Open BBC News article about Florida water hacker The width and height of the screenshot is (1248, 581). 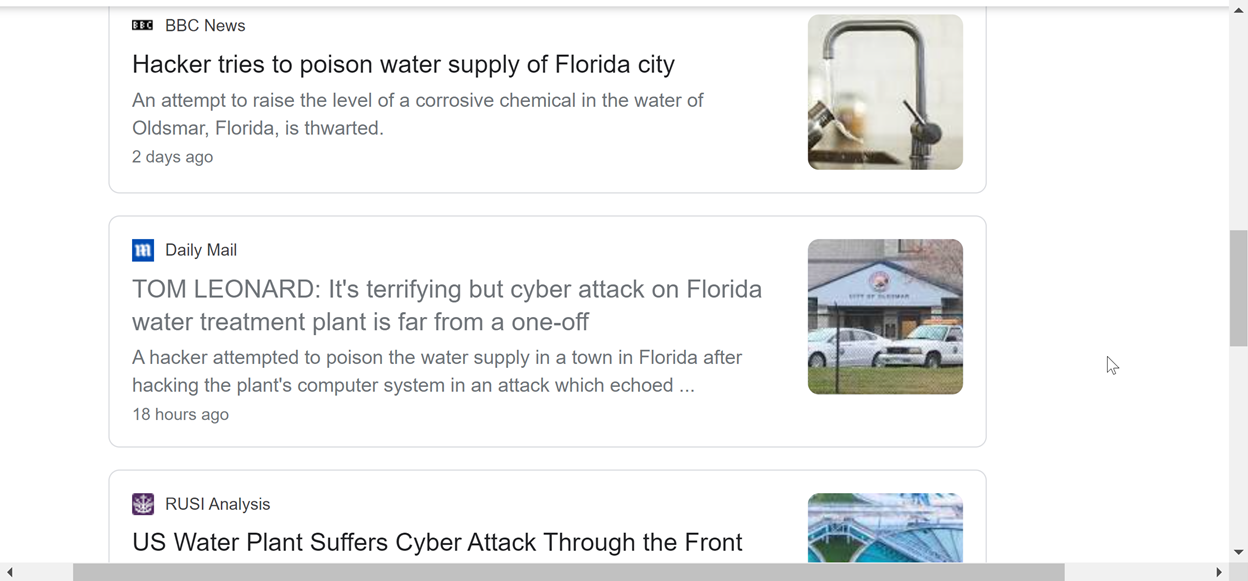click(x=403, y=65)
